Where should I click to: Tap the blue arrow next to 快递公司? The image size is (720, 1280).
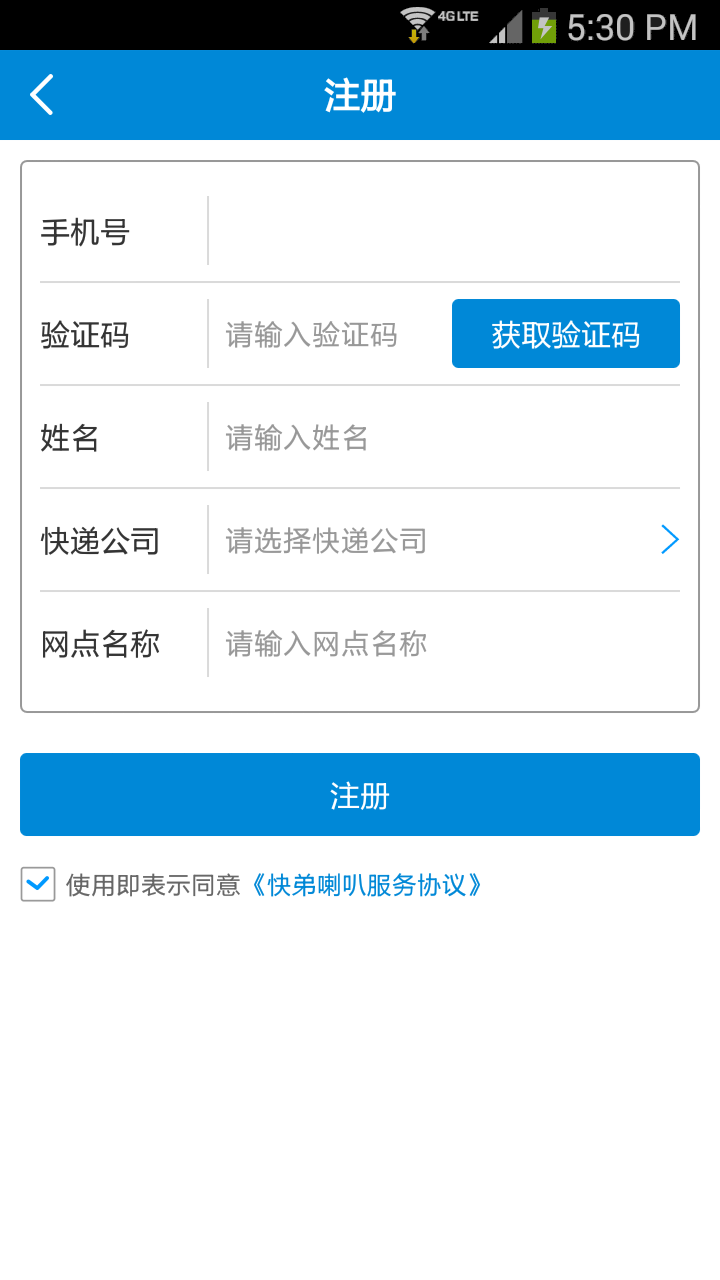coord(668,540)
